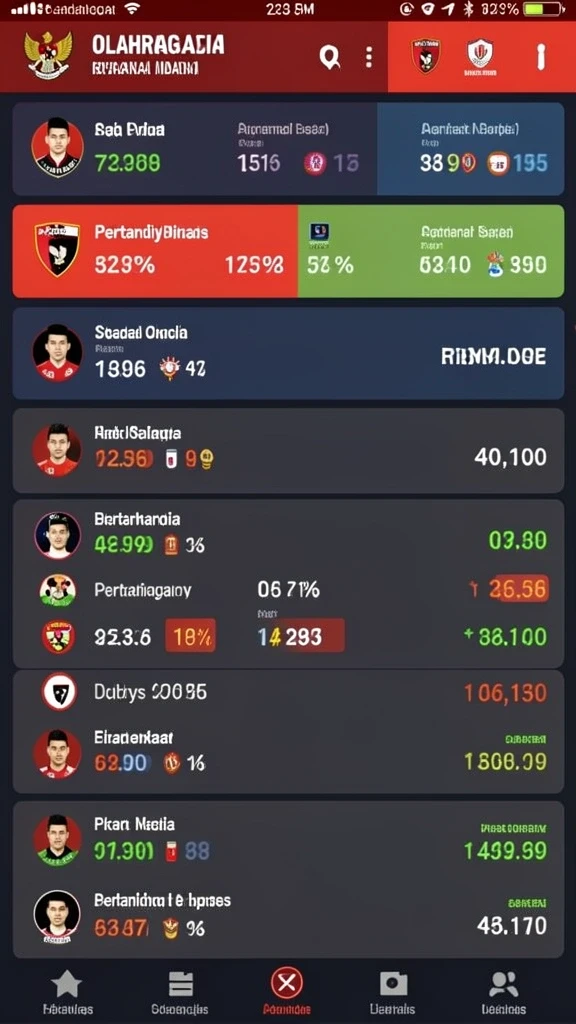Switch to the people tab
The width and height of the screenshot is (576, 1024).
(x=504, y=991)
